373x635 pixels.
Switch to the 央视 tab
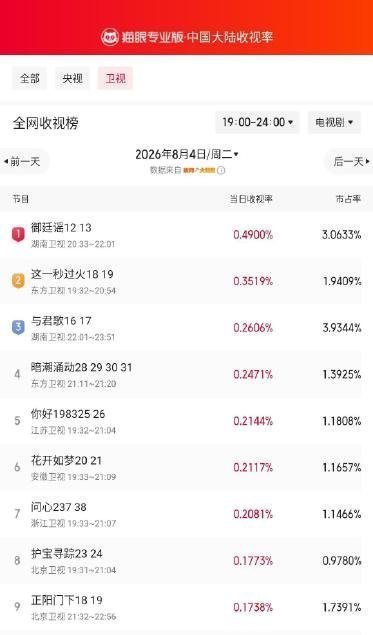coord(72,78)
